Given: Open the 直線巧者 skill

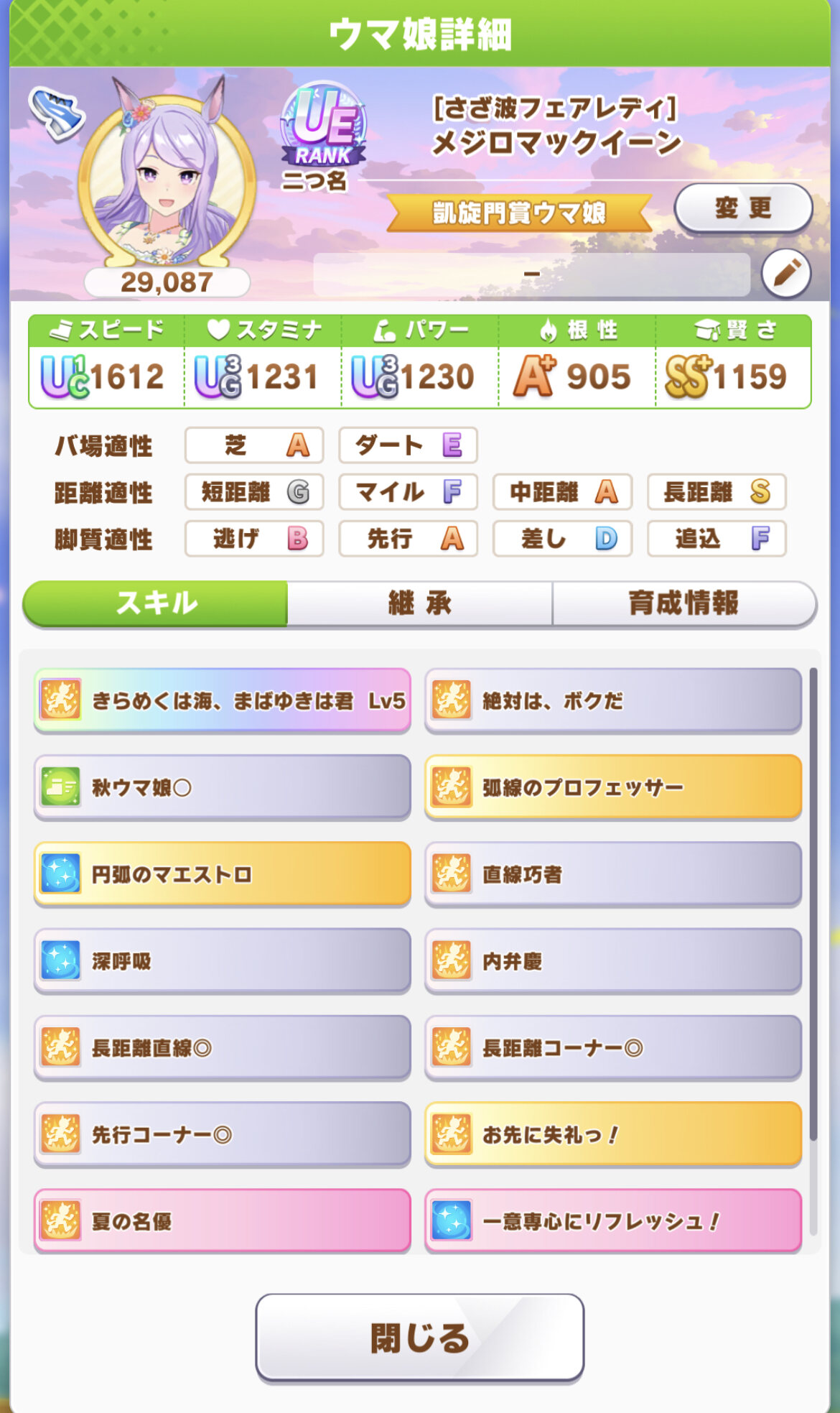Looking at the screenshot, I should (613, 874).
